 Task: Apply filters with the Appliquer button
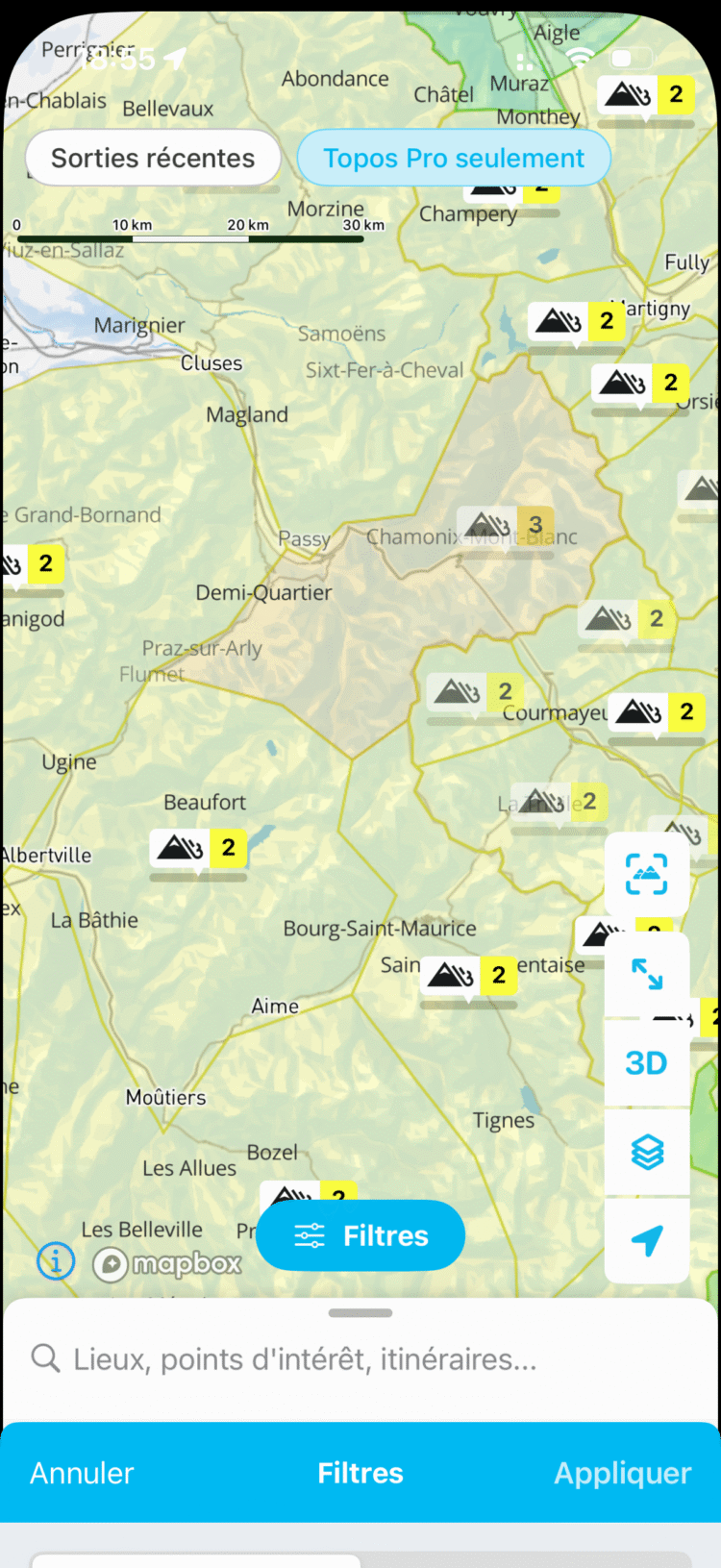pos(622,1472)
